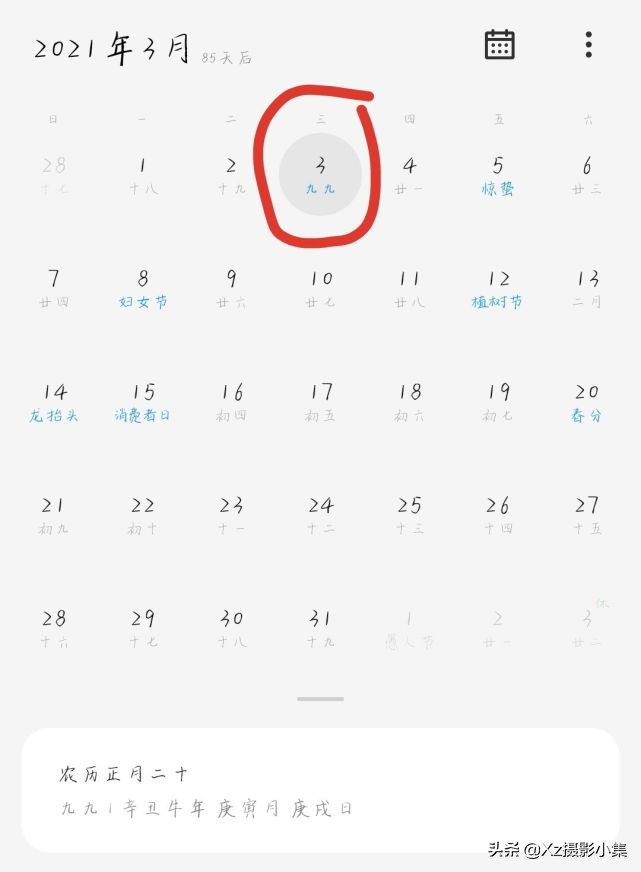The height and width of the screenshot is (872, 641).
Task: Tap March 27 date cell
Action: pos(587,514)
